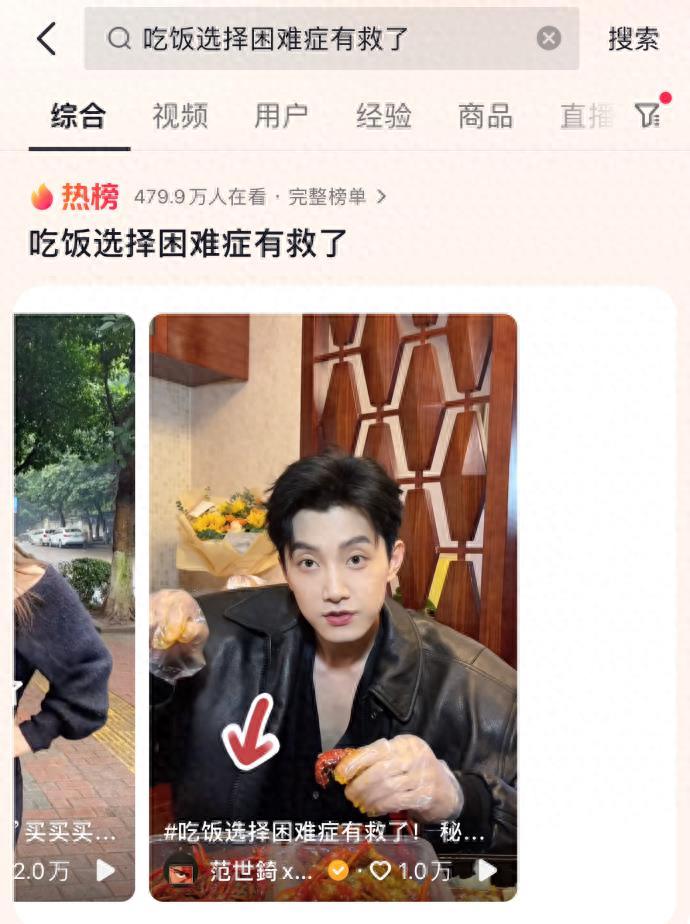This screenshot has width=690, height=924.
Task: Switch to the 经验 tab
Action: point(384,116)
